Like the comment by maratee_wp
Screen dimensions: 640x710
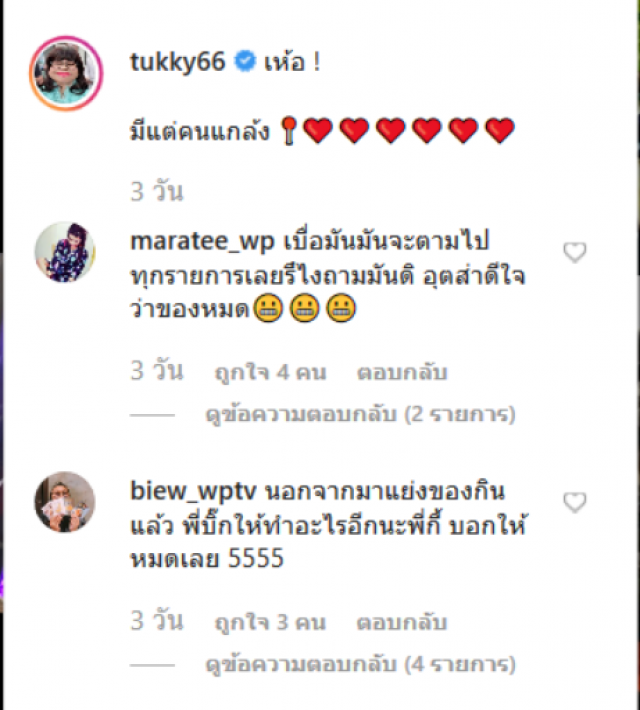click(x=575, y=253)
